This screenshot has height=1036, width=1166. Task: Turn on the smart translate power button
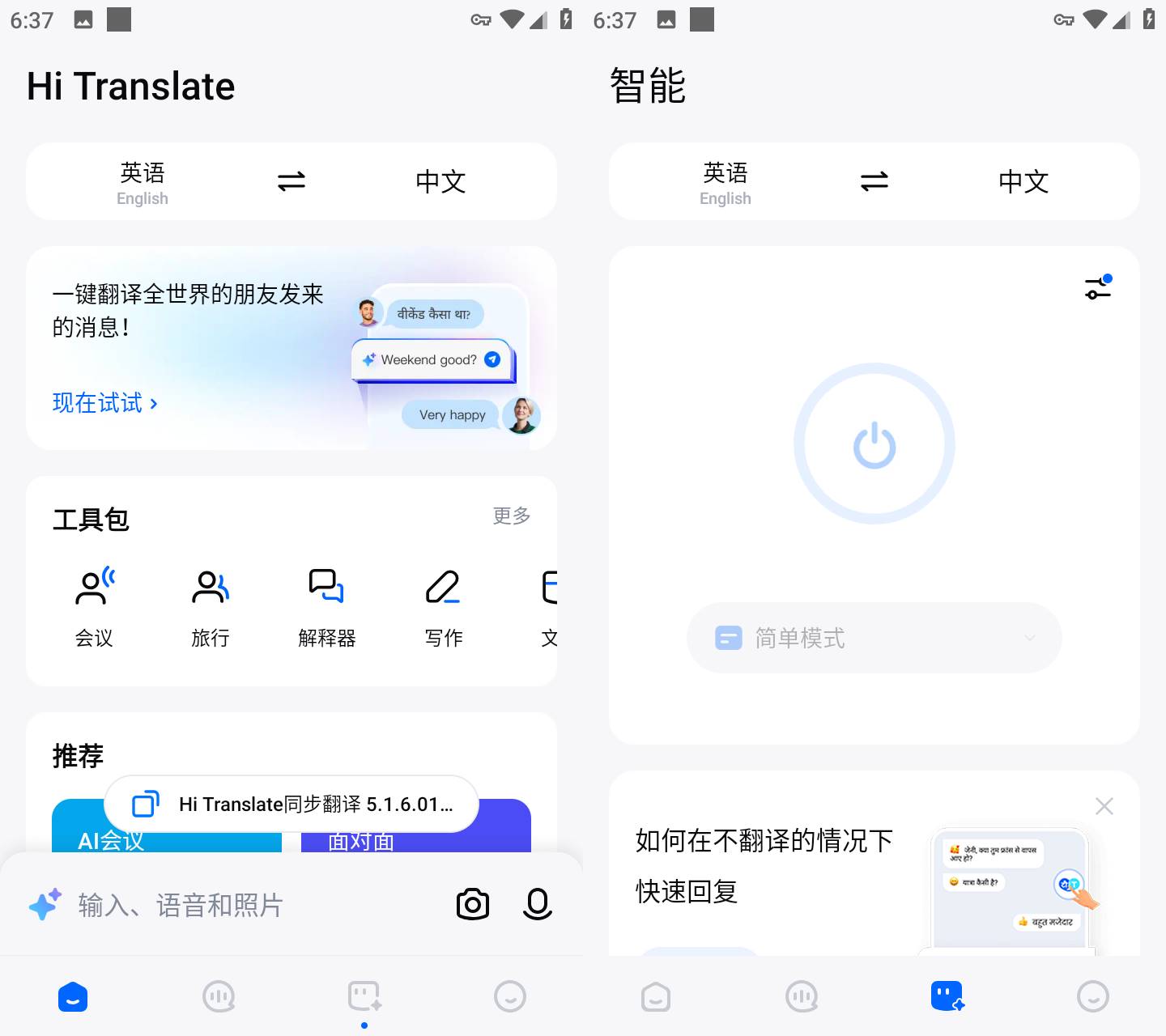click(x=874, y=444)
